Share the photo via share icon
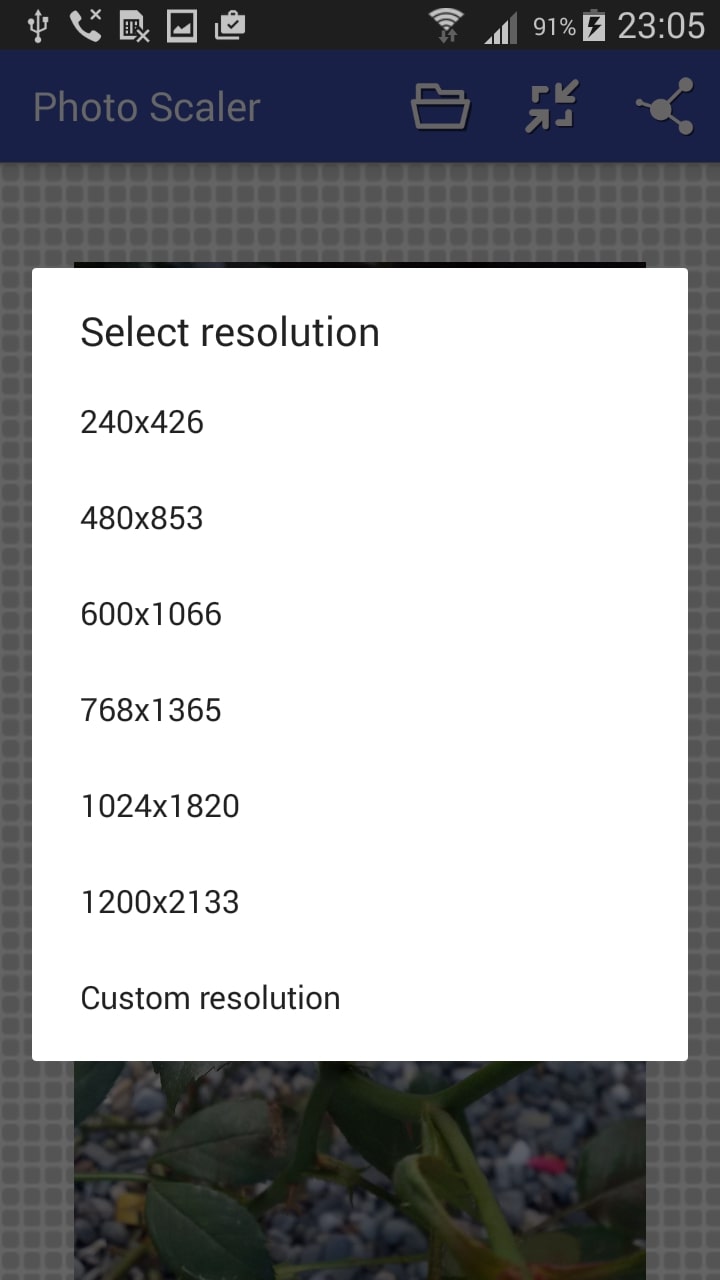 point(665,107)
